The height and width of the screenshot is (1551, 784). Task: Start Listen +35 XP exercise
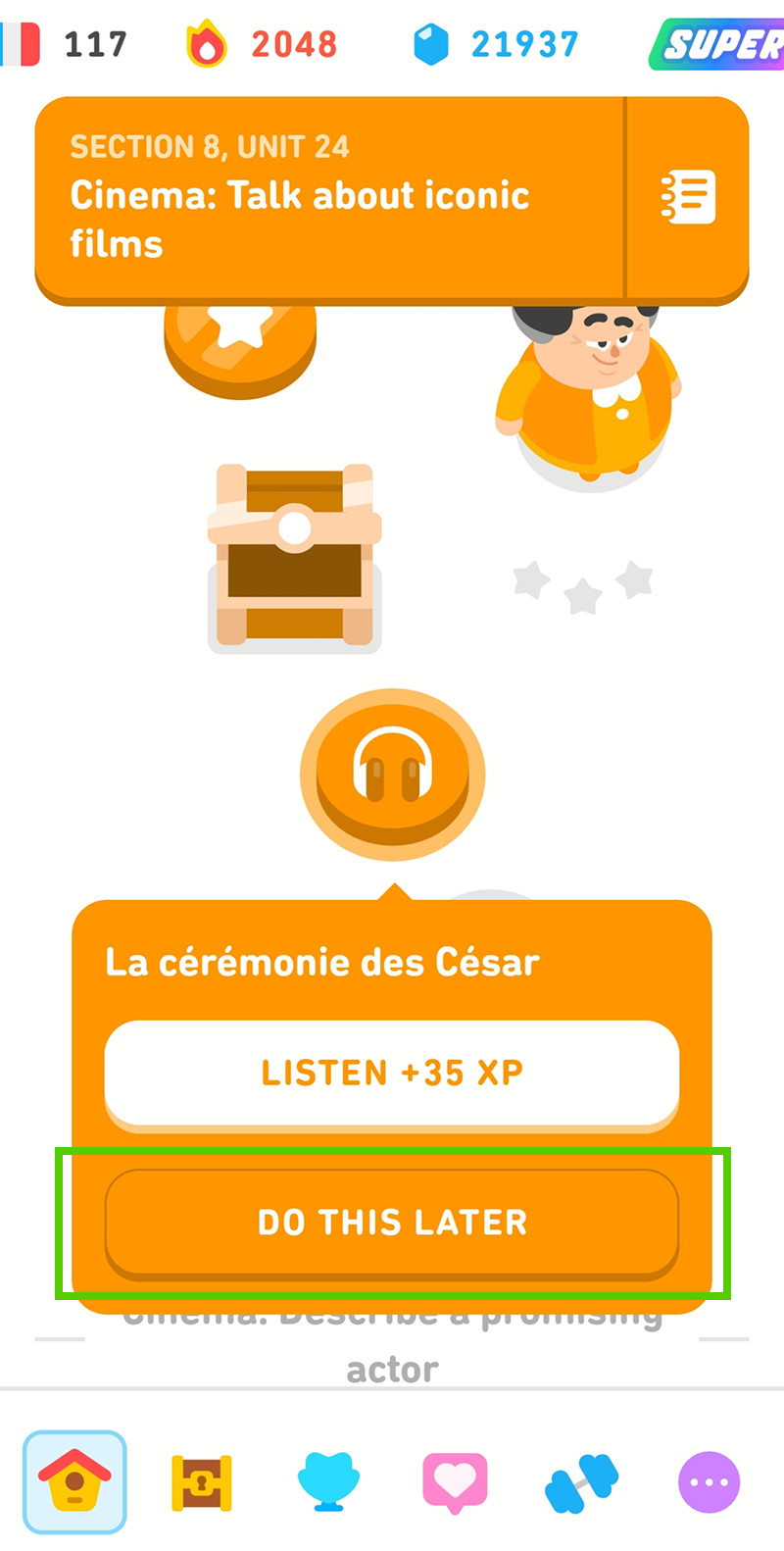click(x=392, y=1072)
